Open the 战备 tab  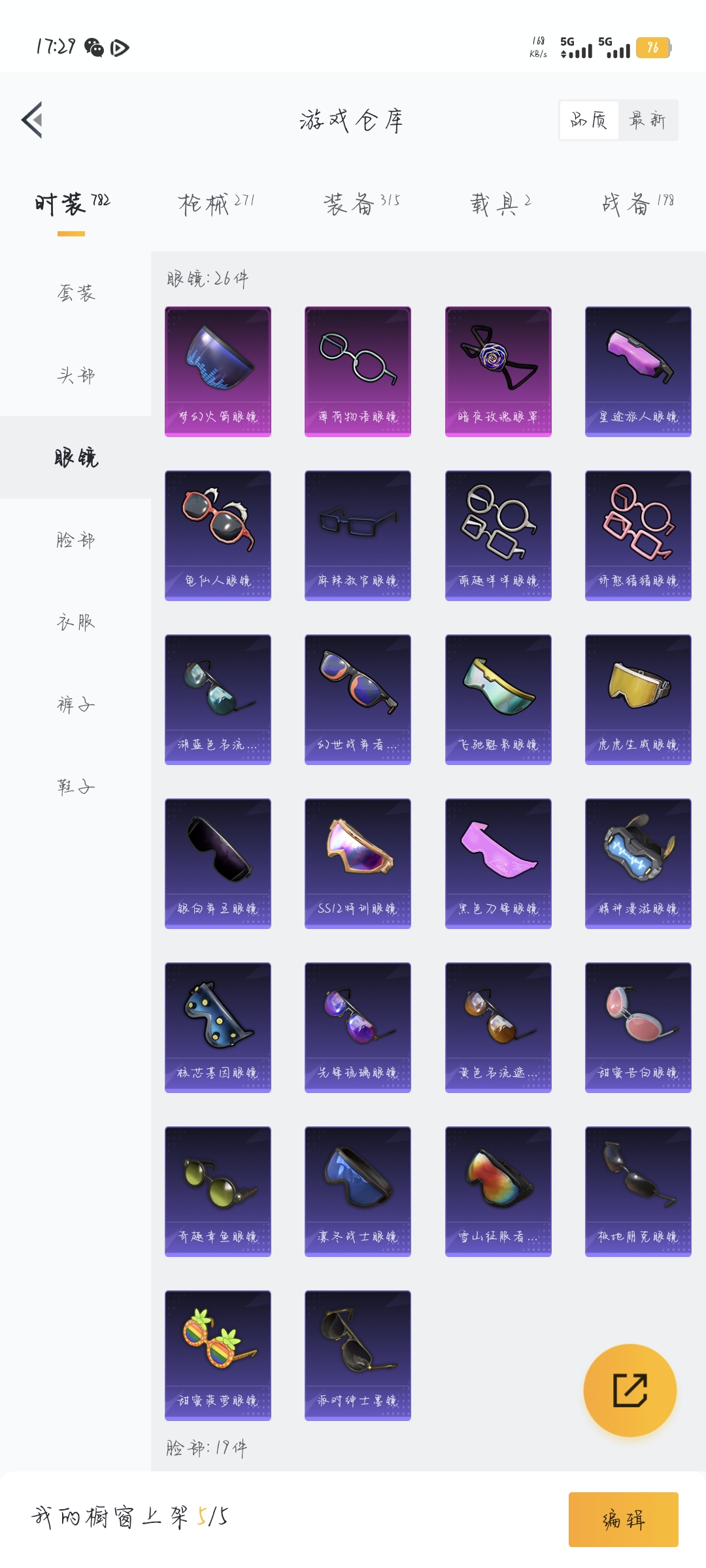(x=637, y=204)
